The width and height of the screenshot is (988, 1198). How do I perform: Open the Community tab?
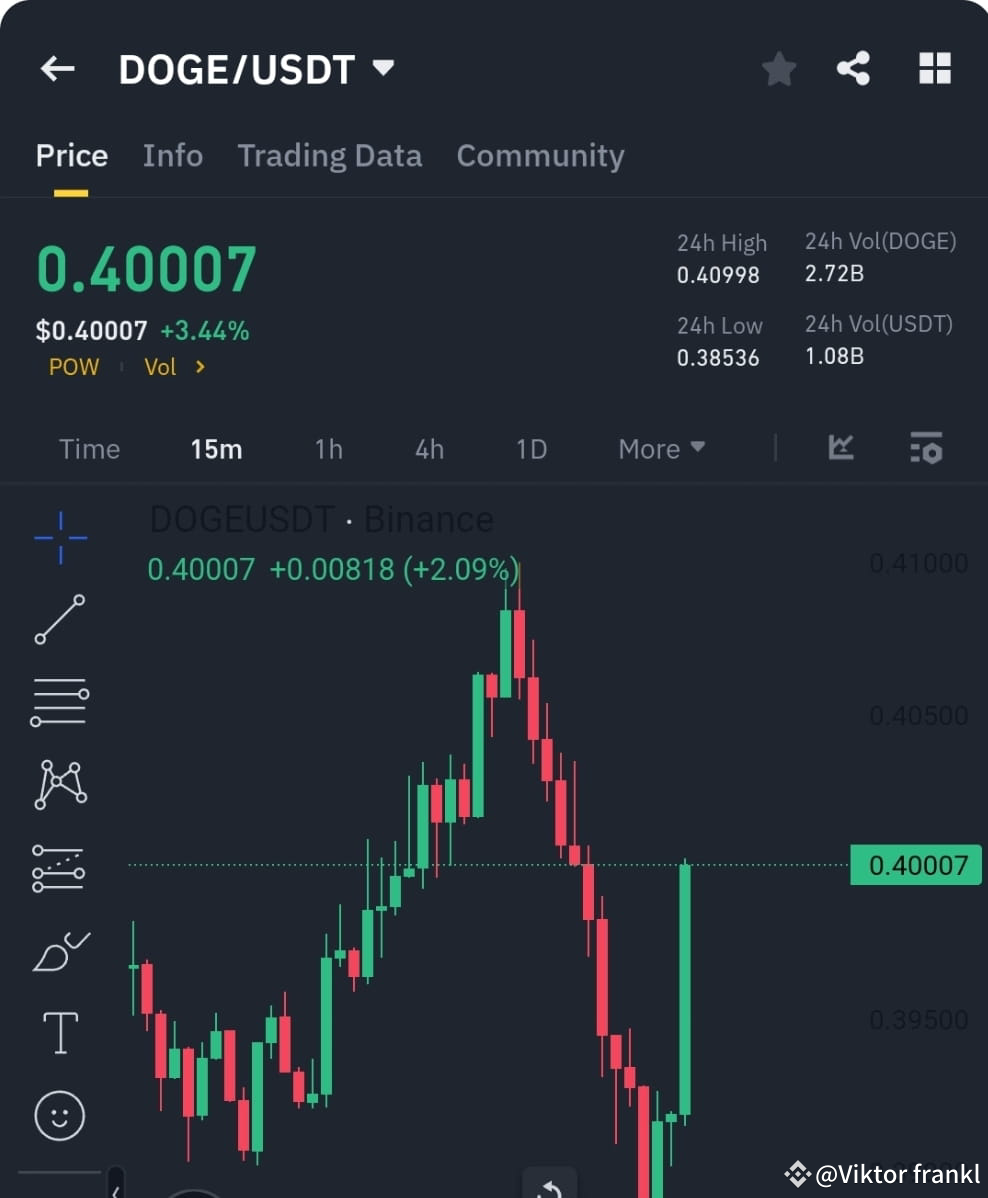point(540,156)
